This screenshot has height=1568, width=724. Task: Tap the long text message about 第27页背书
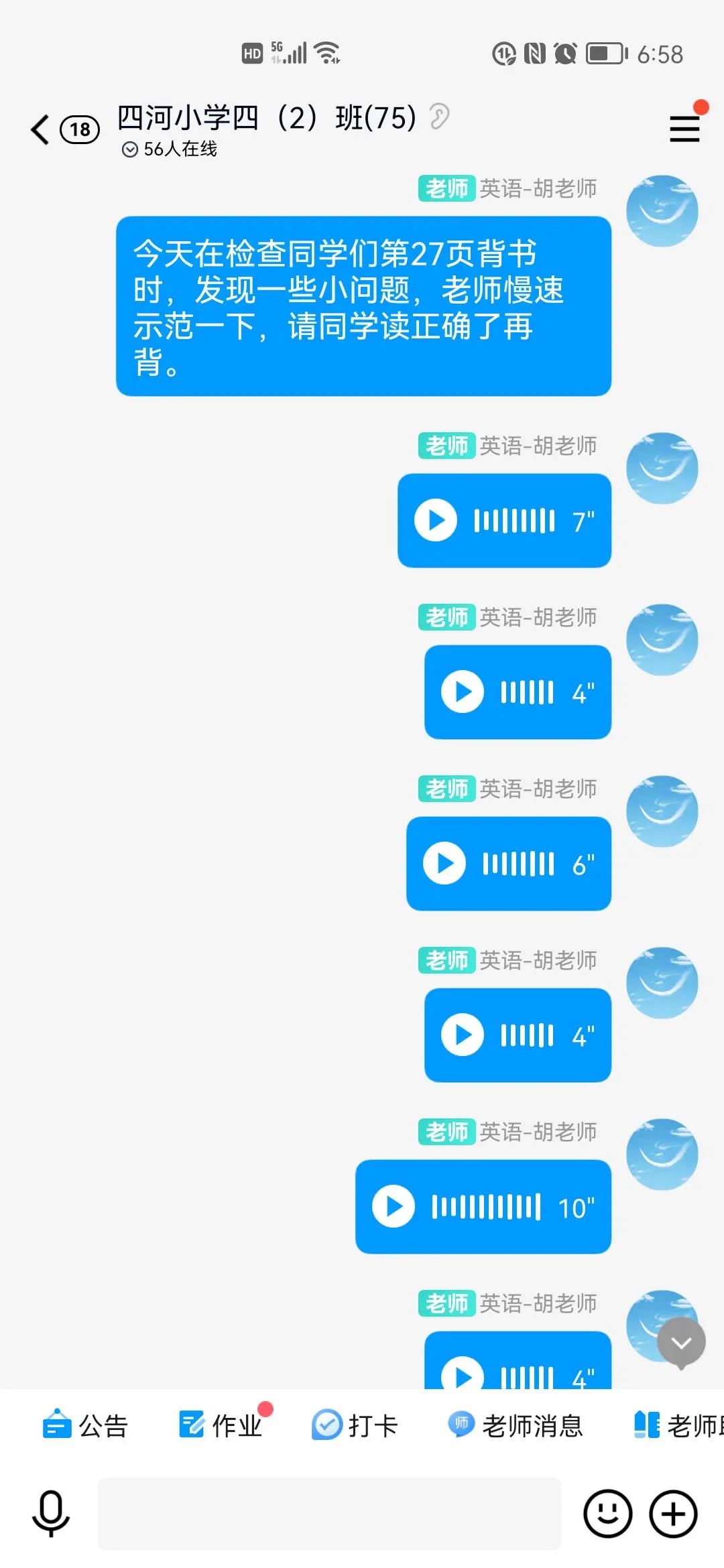[363, 306]
